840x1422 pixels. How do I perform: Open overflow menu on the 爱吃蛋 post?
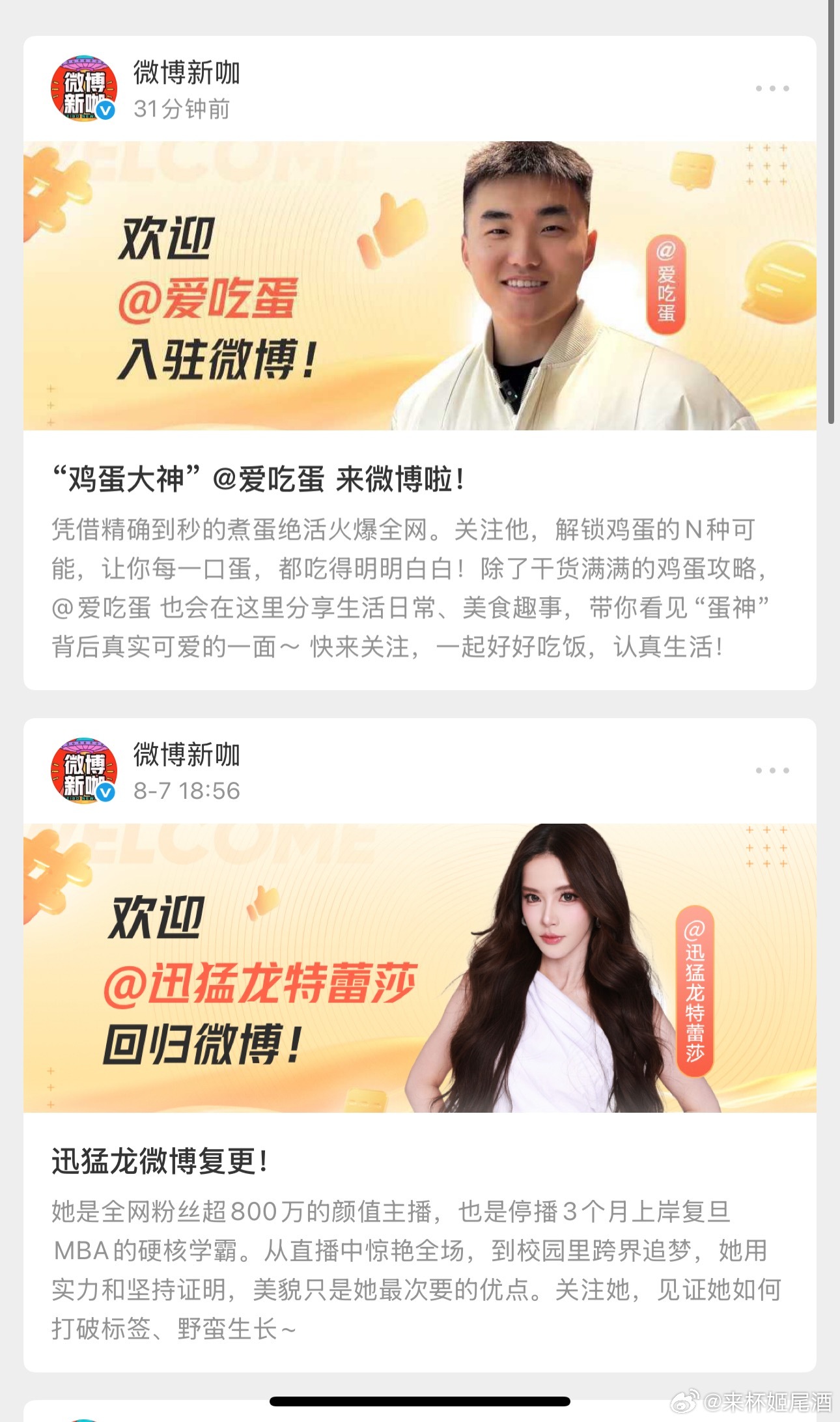[x=772, y=89]
